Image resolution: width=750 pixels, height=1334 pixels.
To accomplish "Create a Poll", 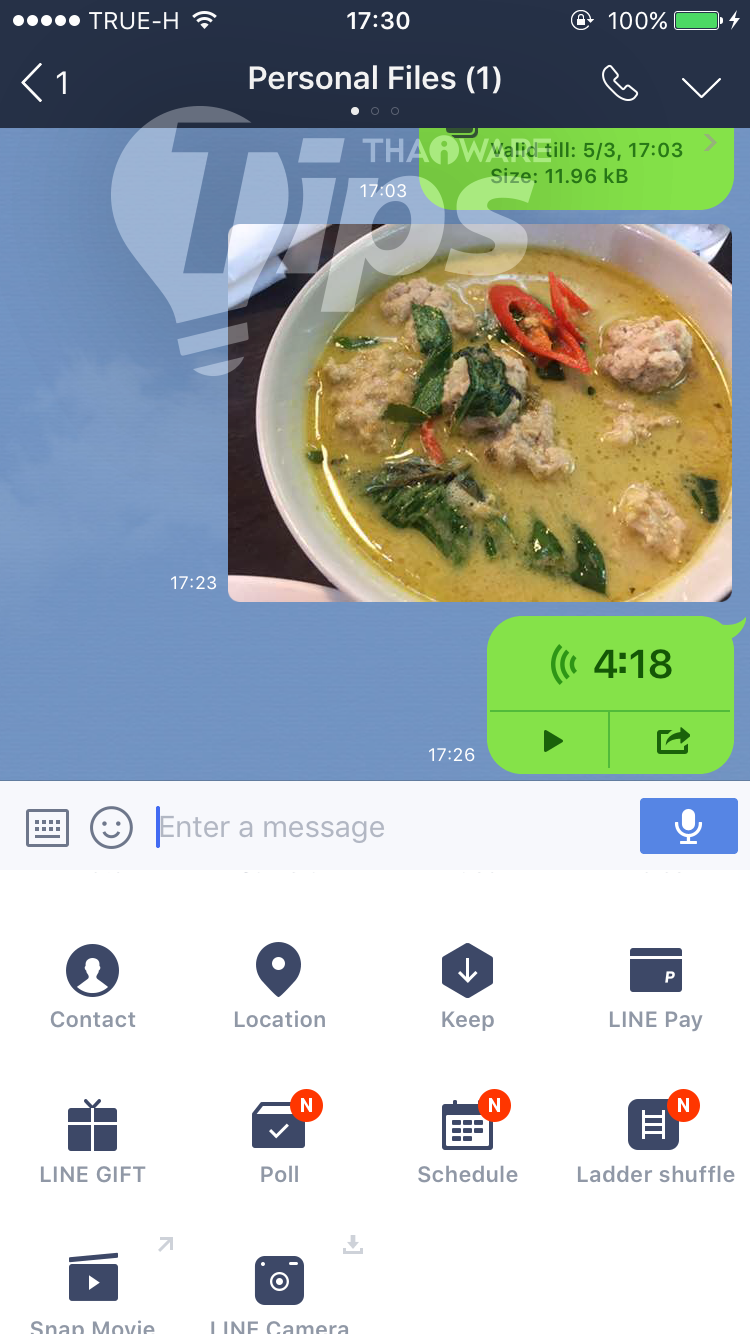I will 279,1140.
